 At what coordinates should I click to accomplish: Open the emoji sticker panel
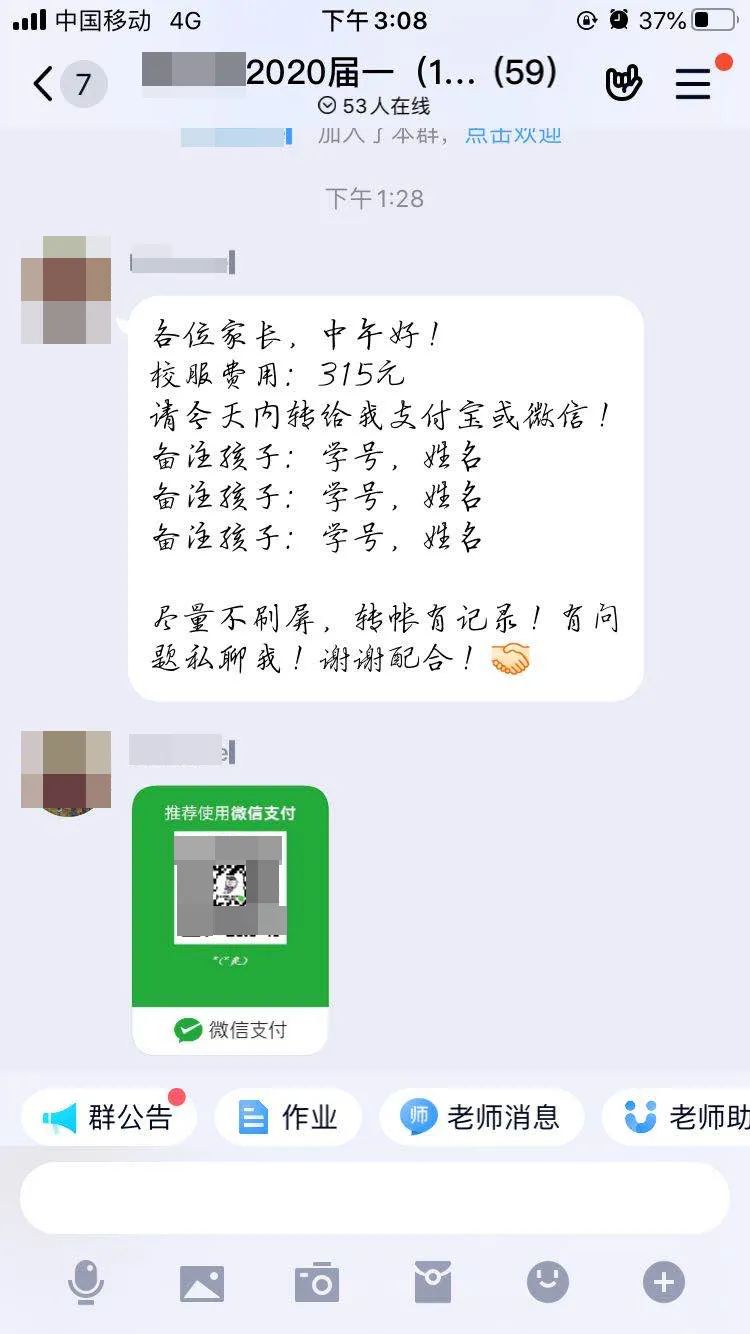[x=548, y=1283]
